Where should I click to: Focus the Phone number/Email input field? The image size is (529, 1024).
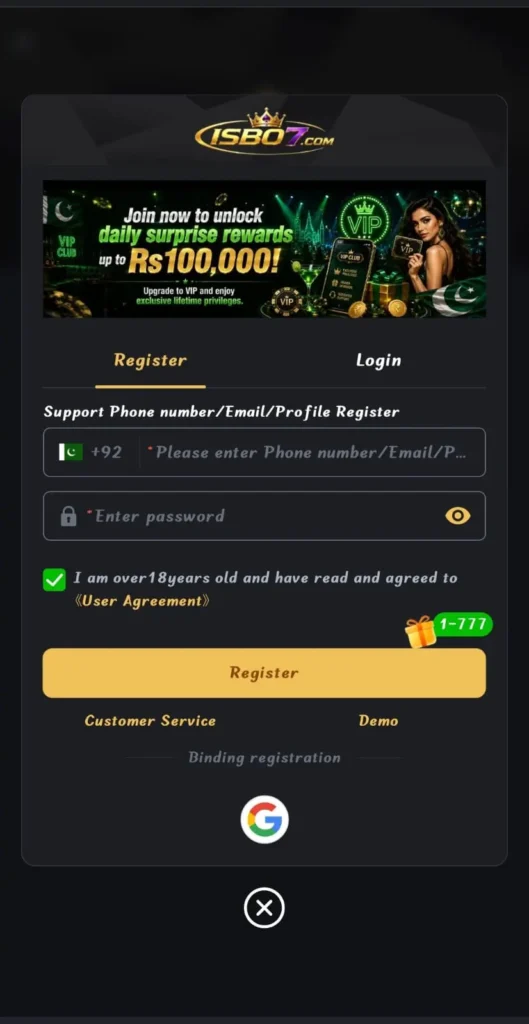pos(311,452)
